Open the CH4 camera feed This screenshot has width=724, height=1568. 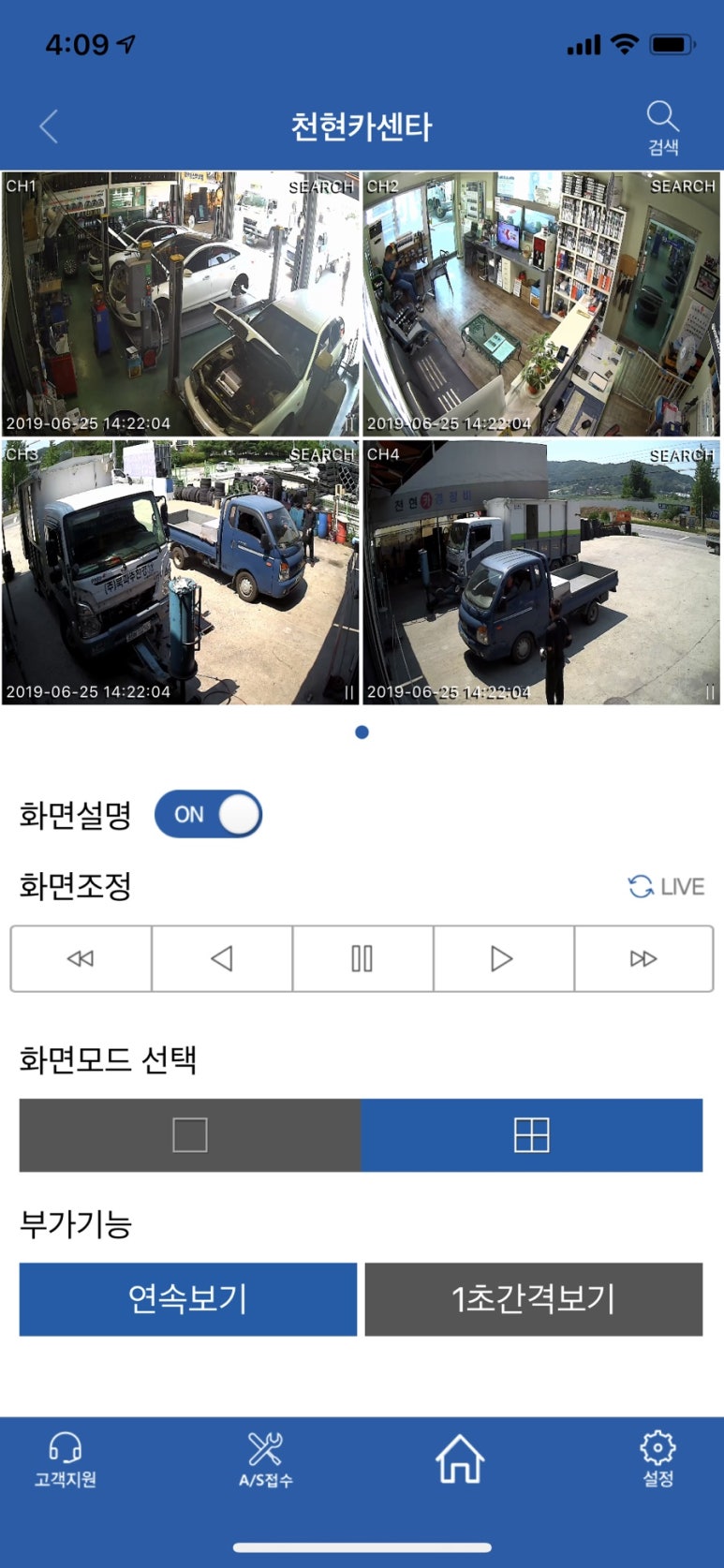[541, 572]
